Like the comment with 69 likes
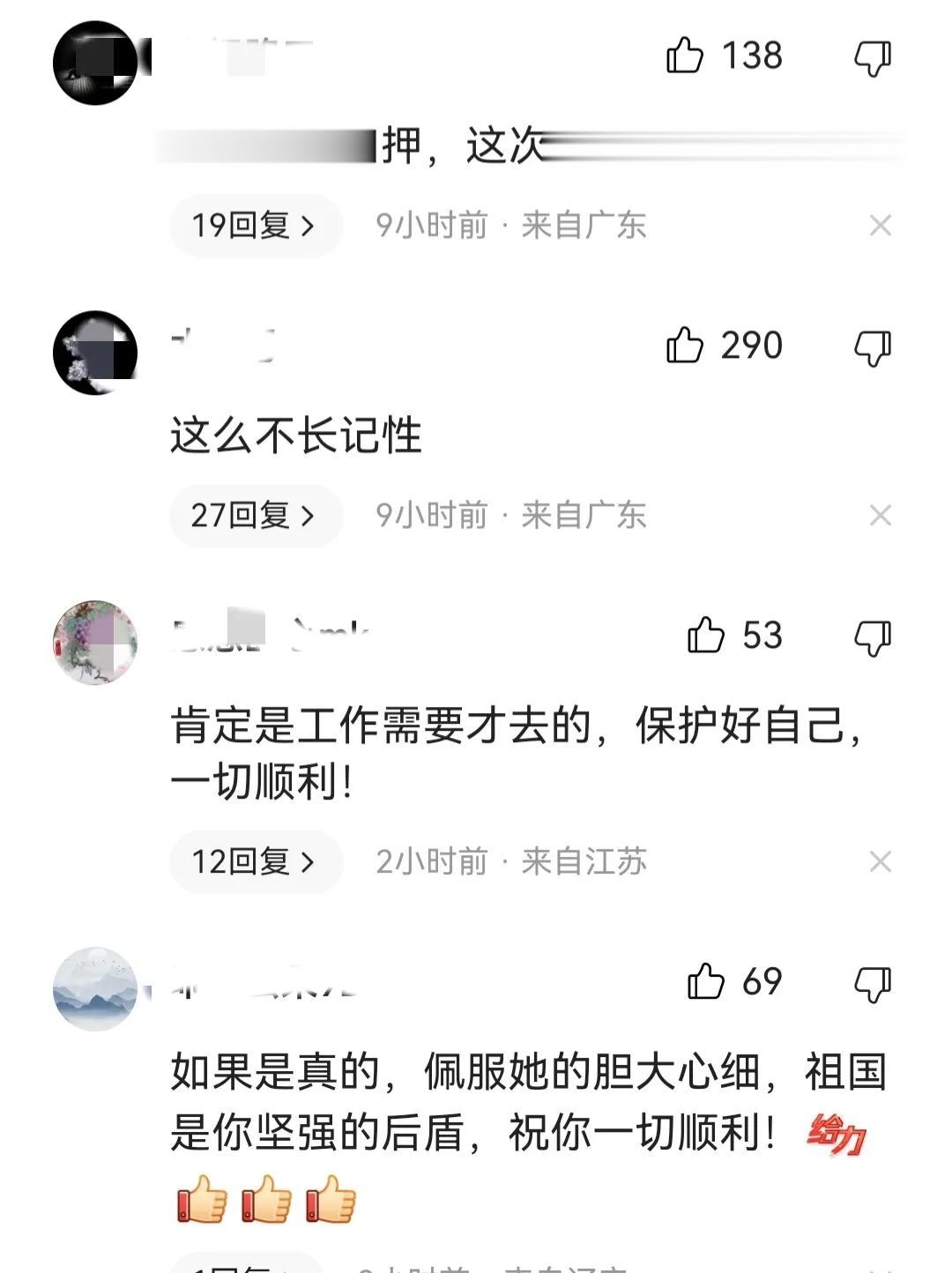 click(x=706, y=981)
